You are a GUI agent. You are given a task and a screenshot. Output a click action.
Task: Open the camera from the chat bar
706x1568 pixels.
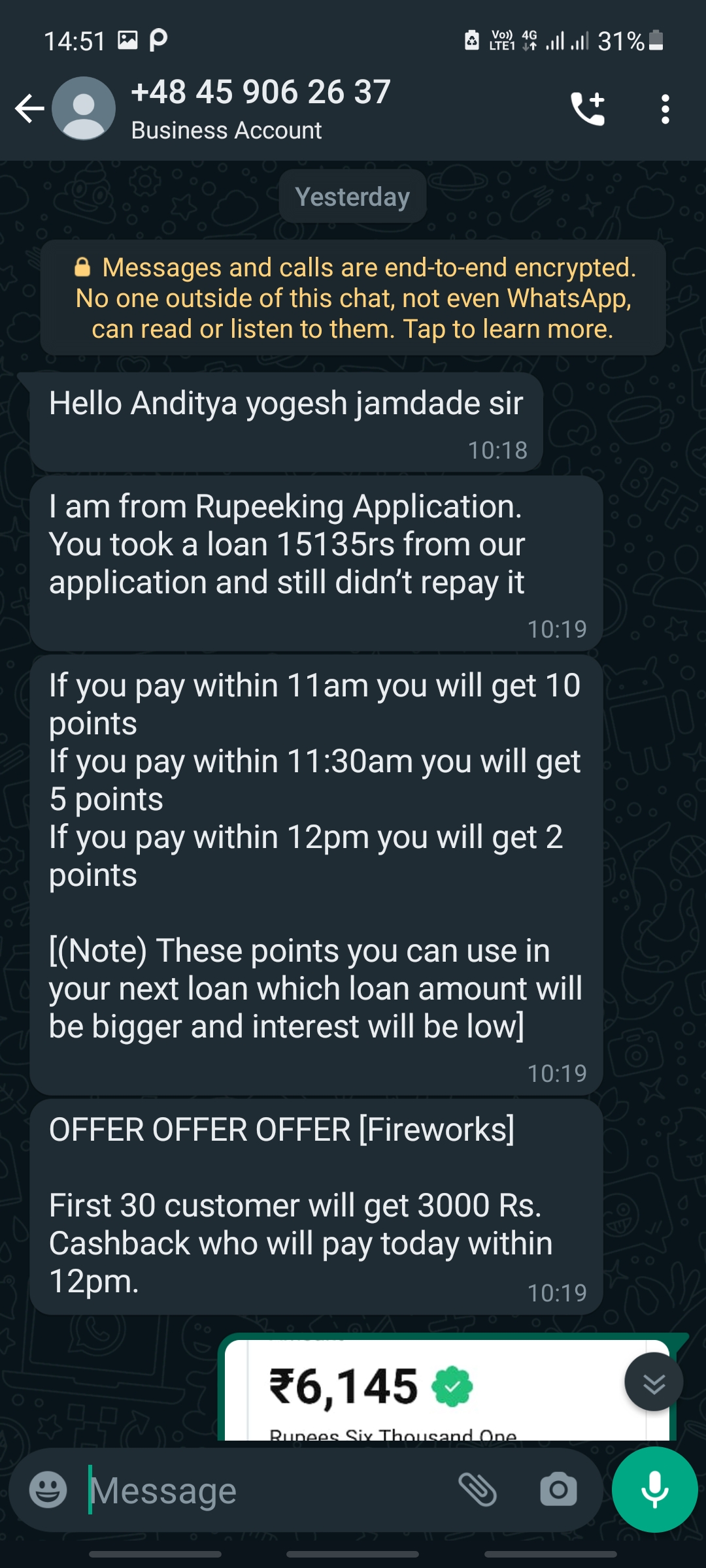[558, 1490]
